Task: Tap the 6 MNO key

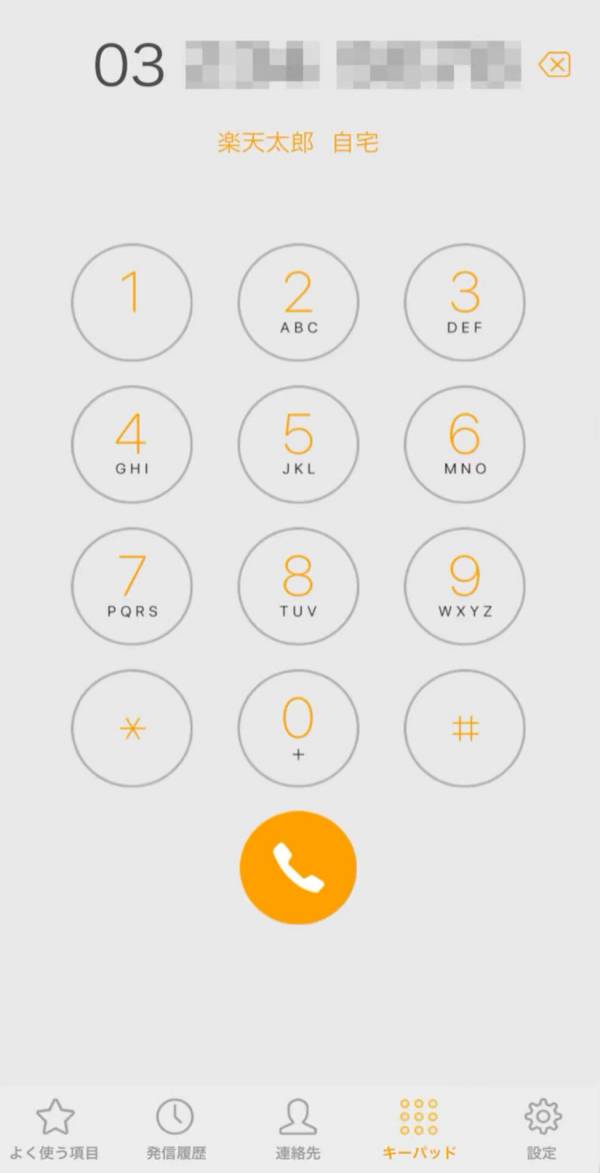Action: coord(464,444)
